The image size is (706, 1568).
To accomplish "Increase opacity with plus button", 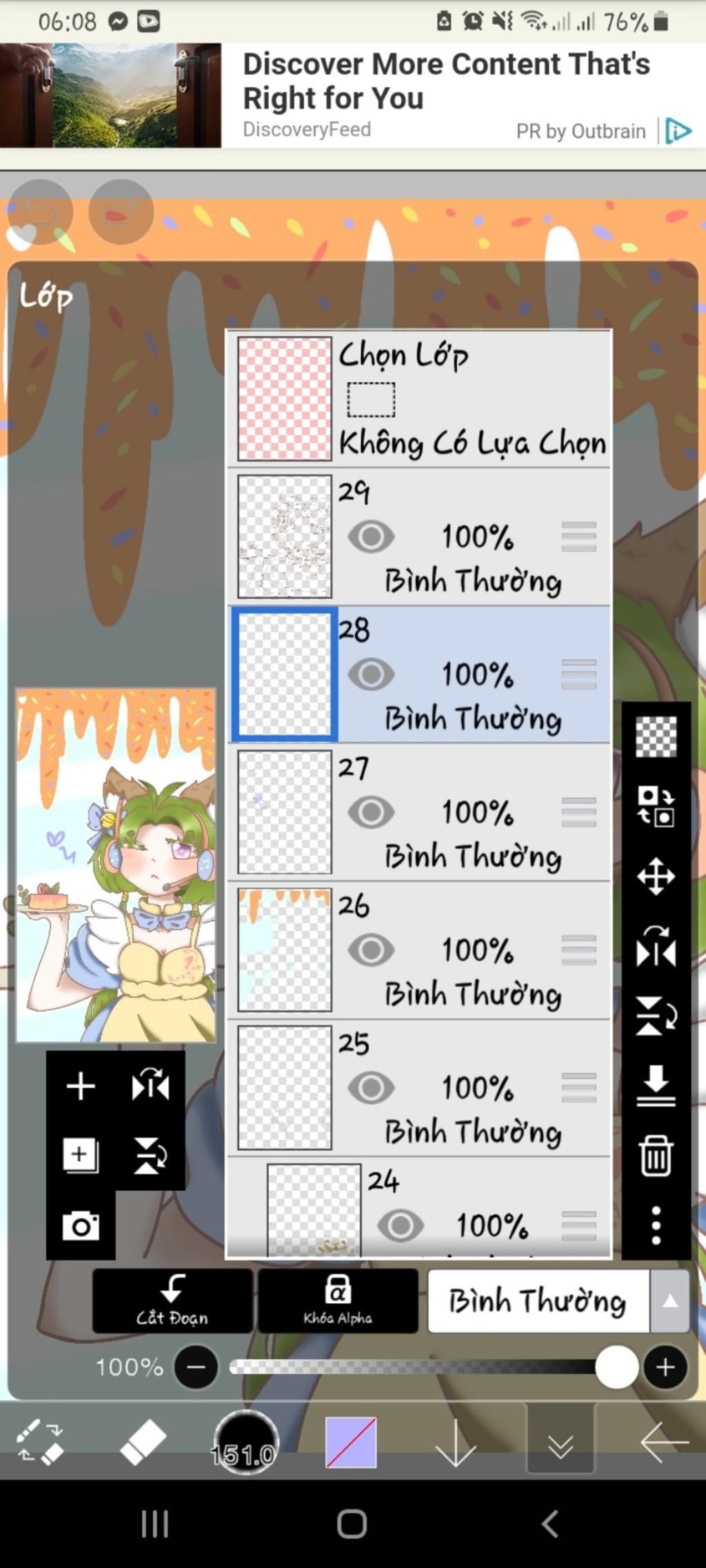I will (x=665, y=1367).
